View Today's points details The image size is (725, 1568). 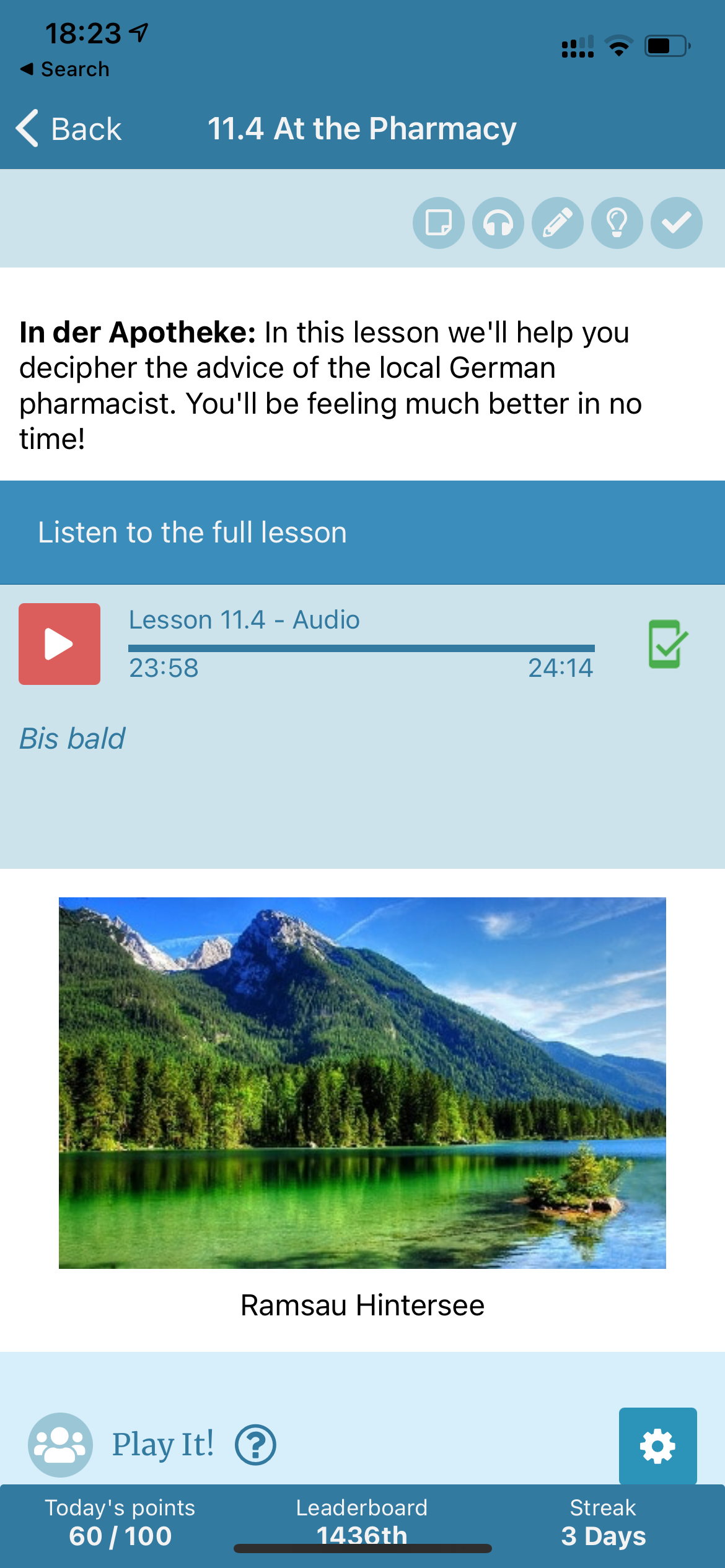point(120,1523)
